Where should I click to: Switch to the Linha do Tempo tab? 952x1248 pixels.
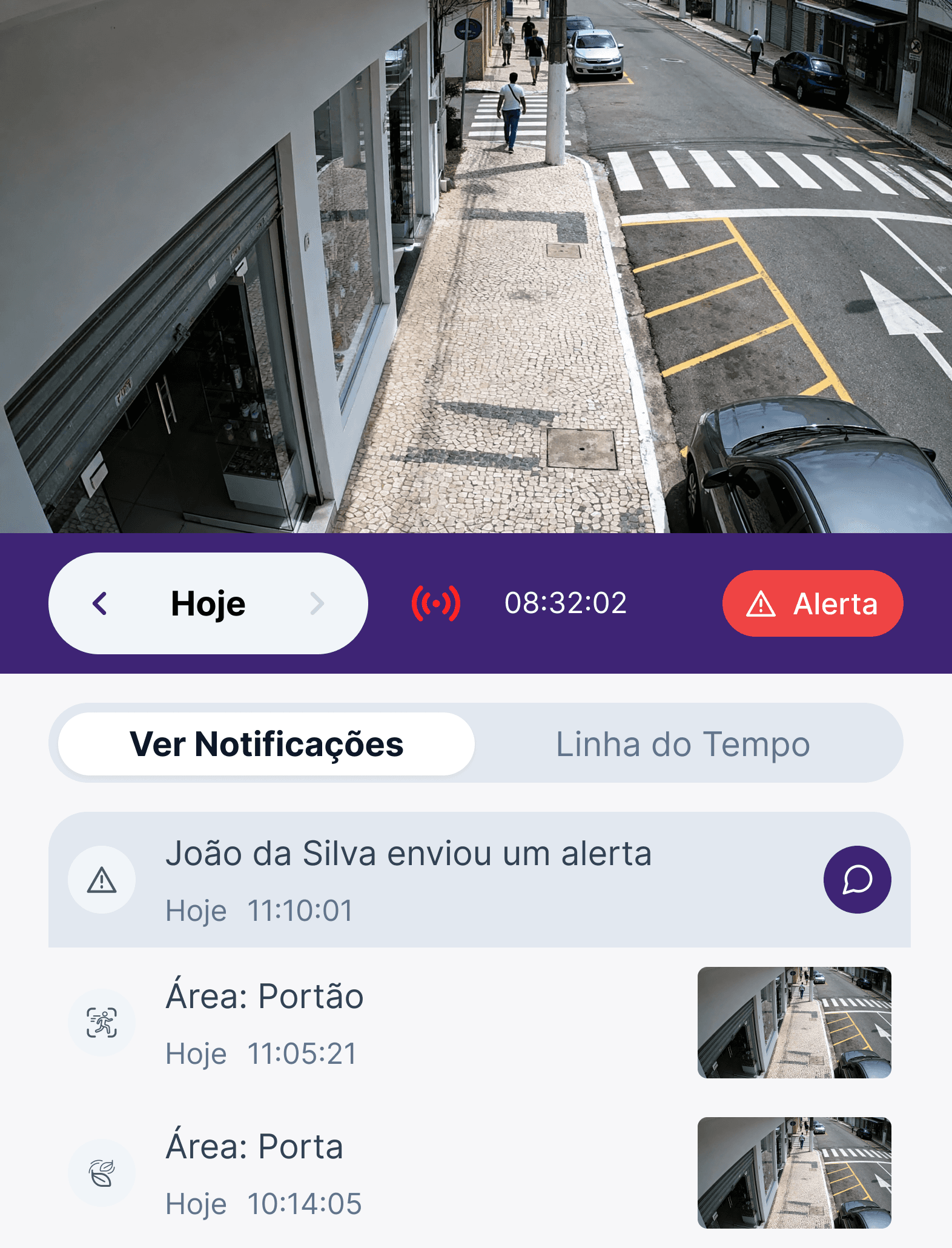click(683, 744)
